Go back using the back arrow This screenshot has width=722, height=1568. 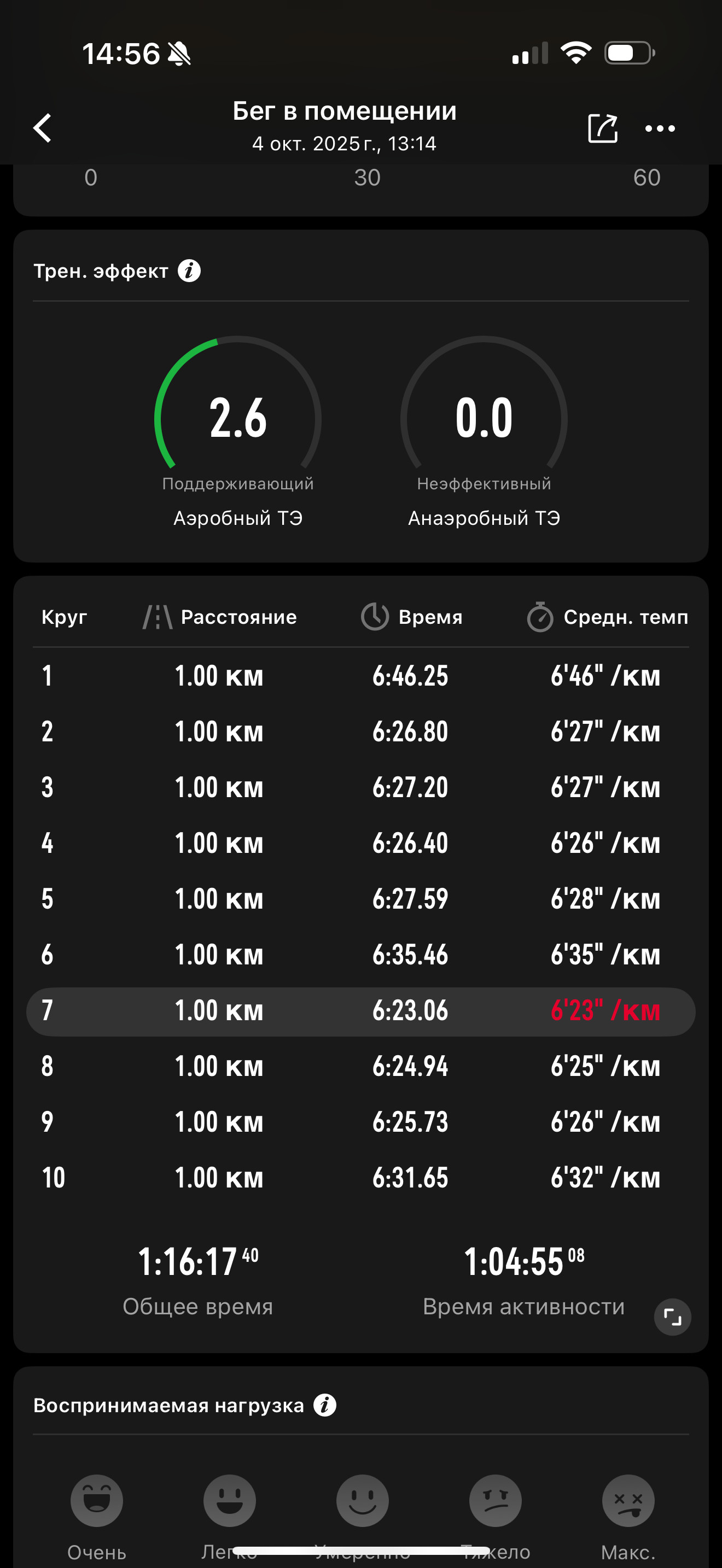coord(43,128)
